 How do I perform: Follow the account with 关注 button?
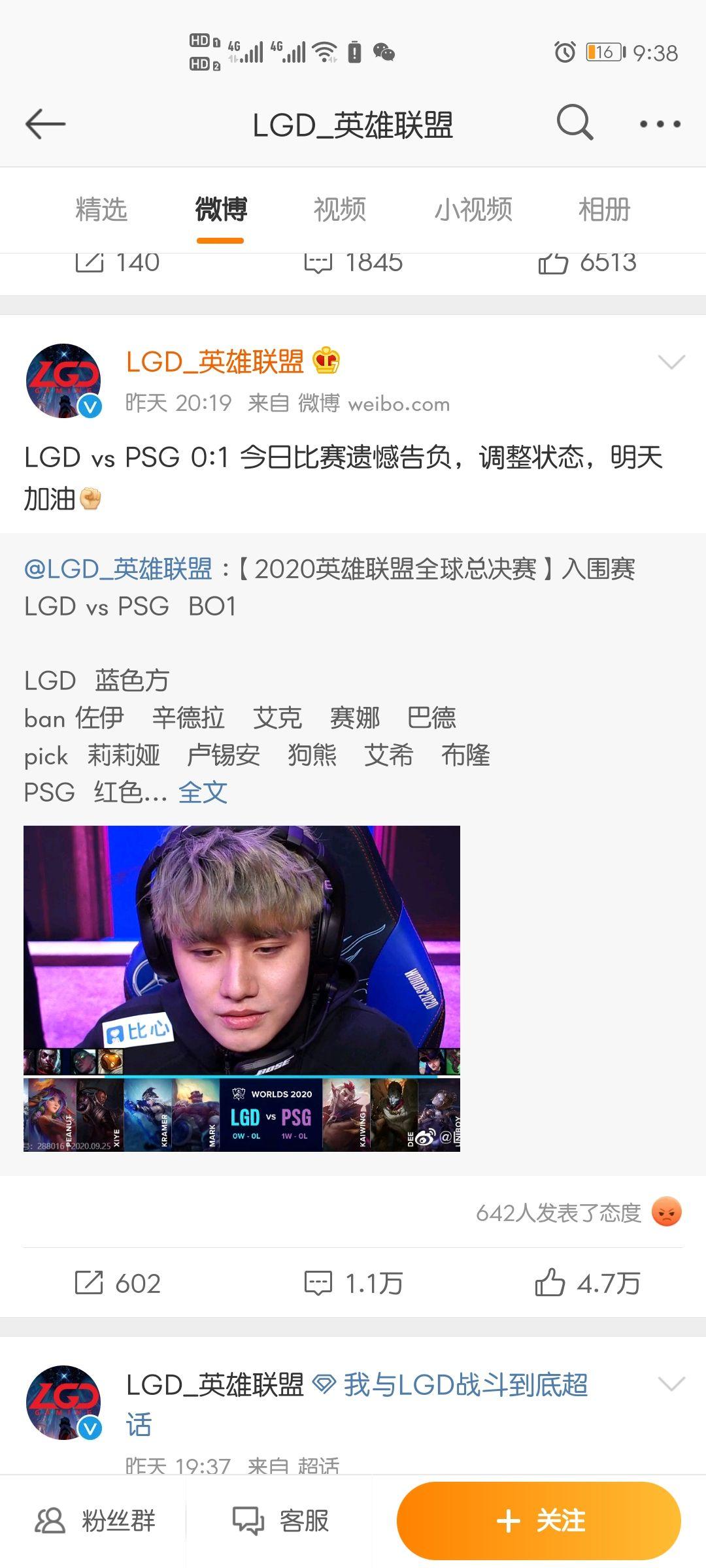pos(539,1520)
